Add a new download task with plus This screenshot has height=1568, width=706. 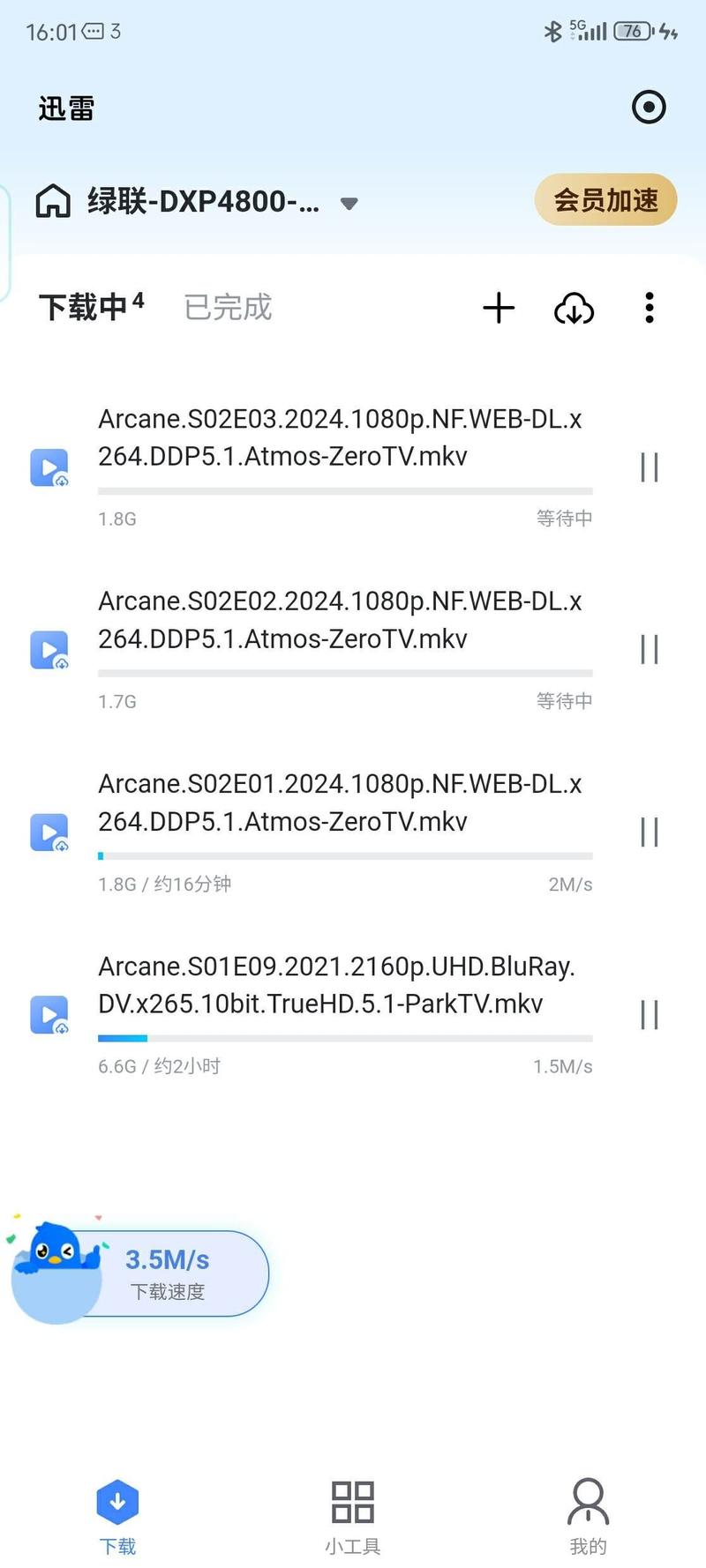pos(499,308)
